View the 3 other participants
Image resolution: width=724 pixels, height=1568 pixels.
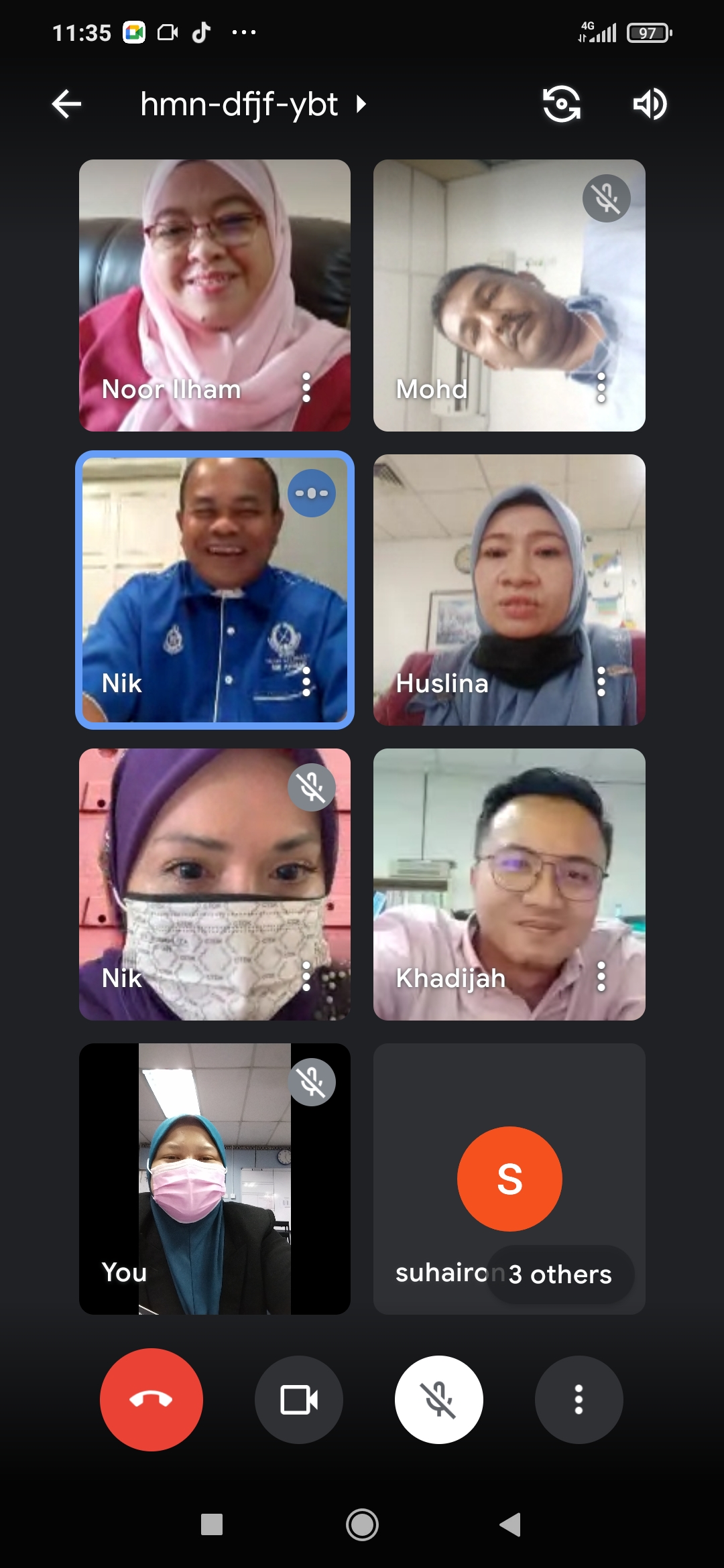click(560, 1274)
